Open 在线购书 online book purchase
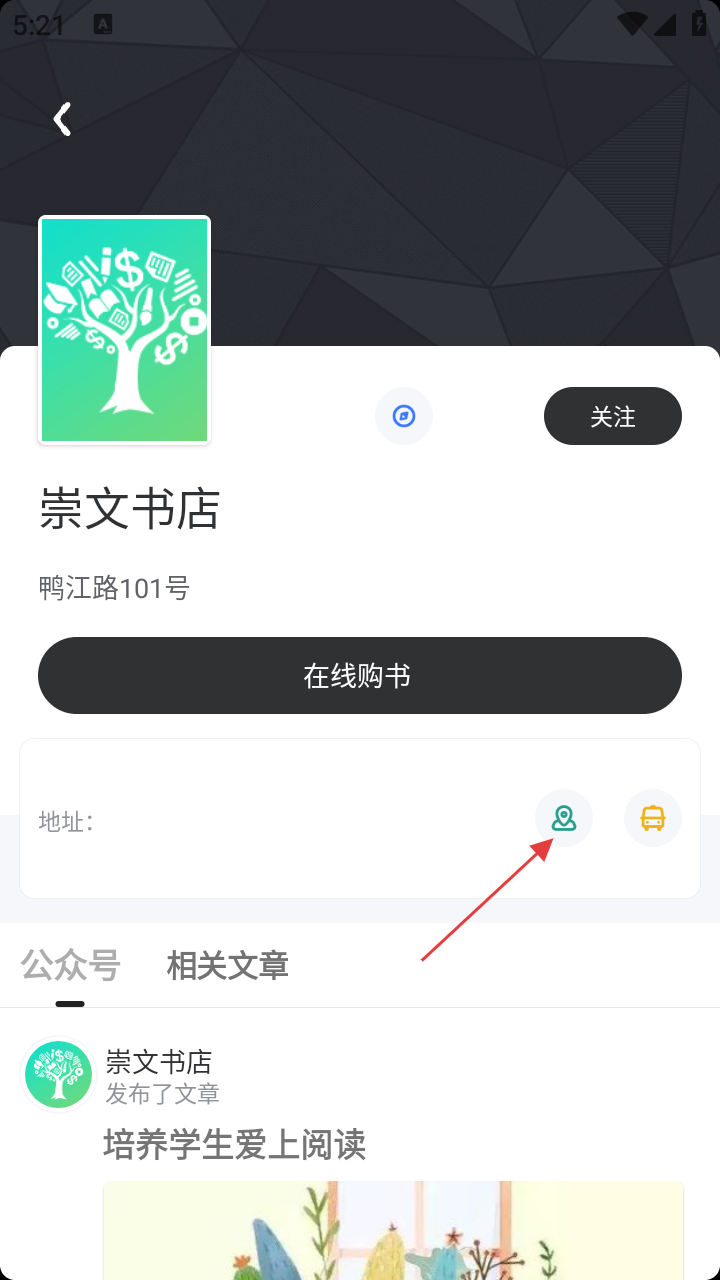Viewport: 720px width, 1280px height. 360,676
